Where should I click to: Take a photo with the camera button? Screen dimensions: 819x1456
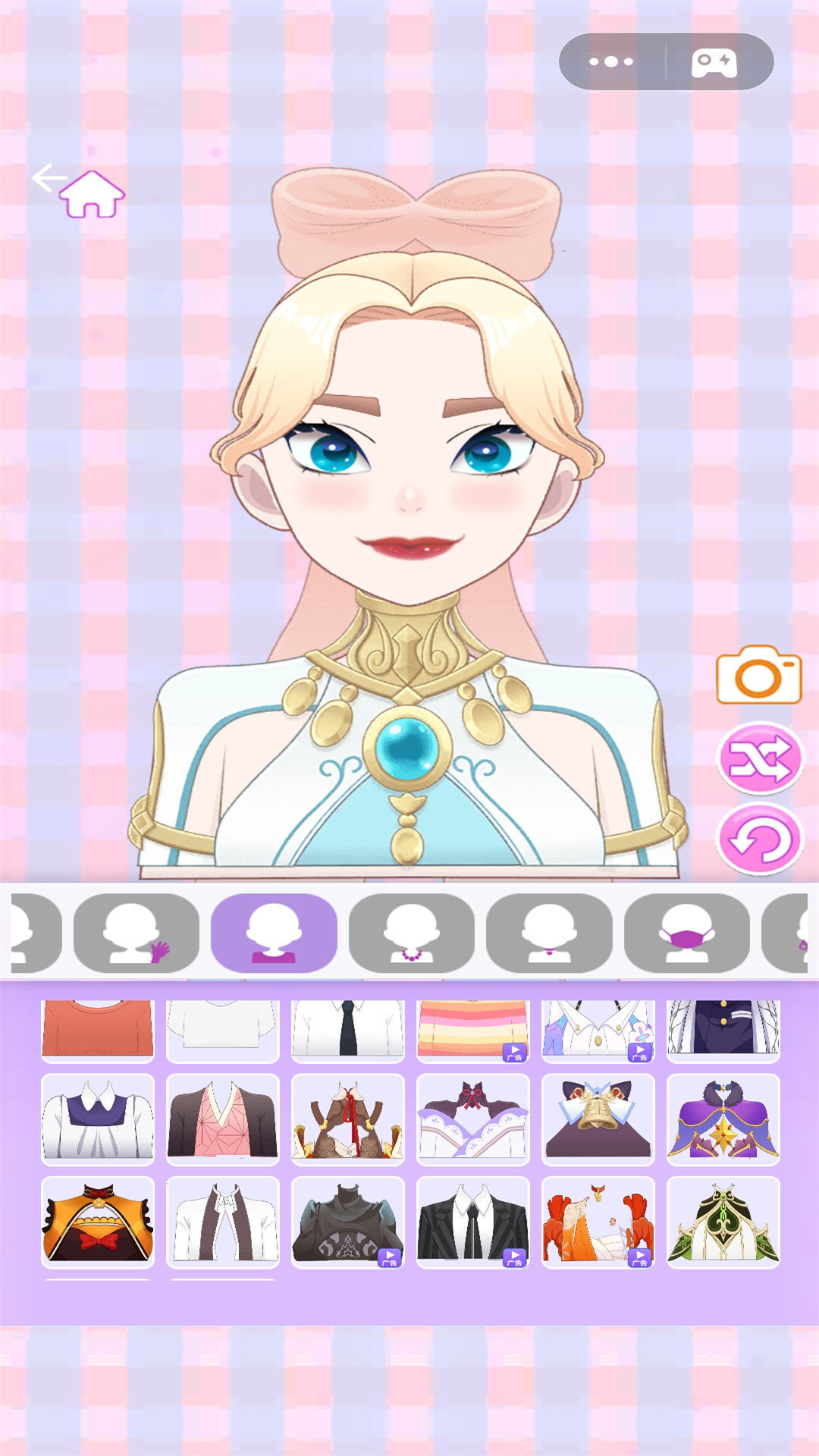coord(758,675)
